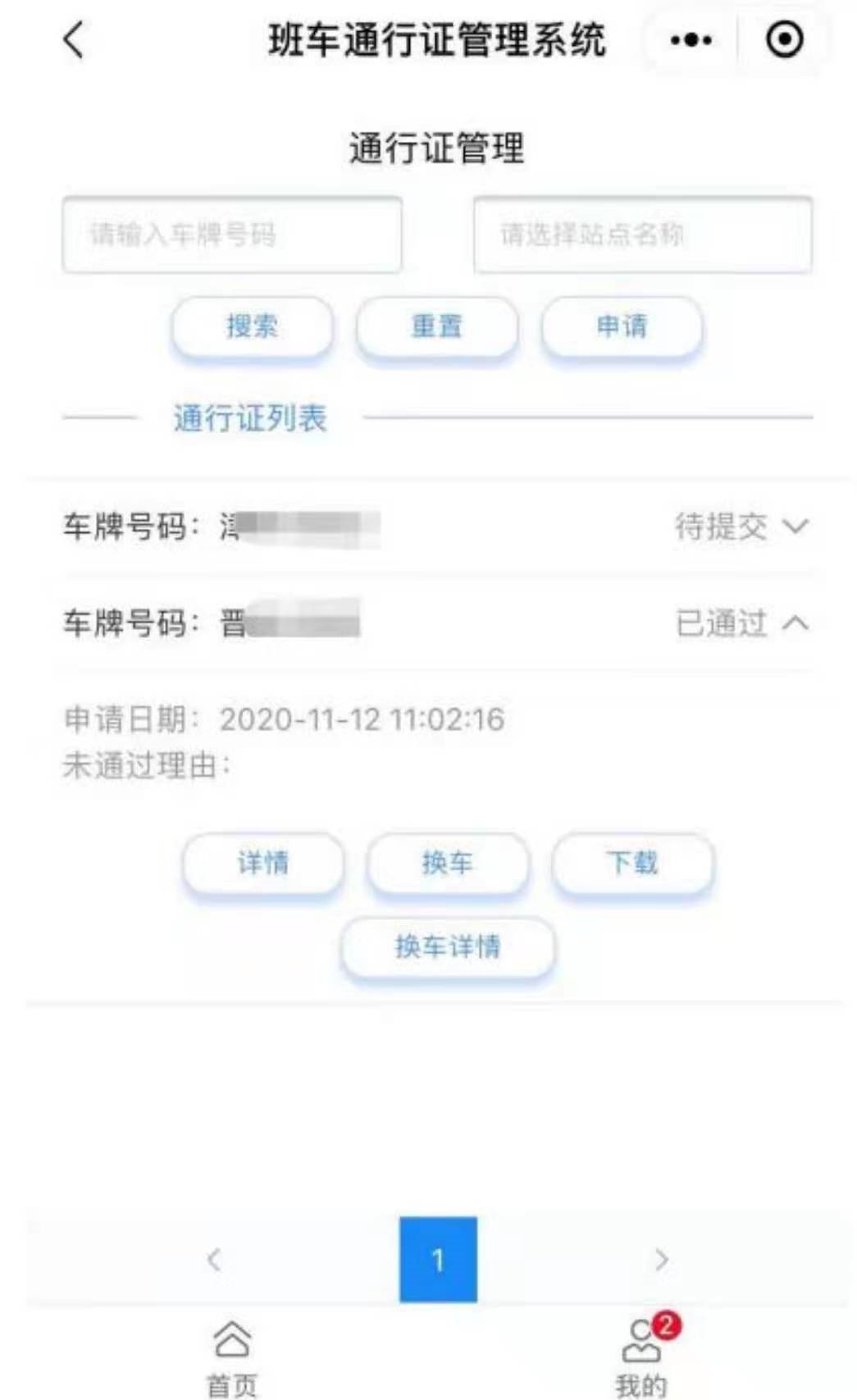Open the station name selector
857x1400 pixels.
[642, 235]
